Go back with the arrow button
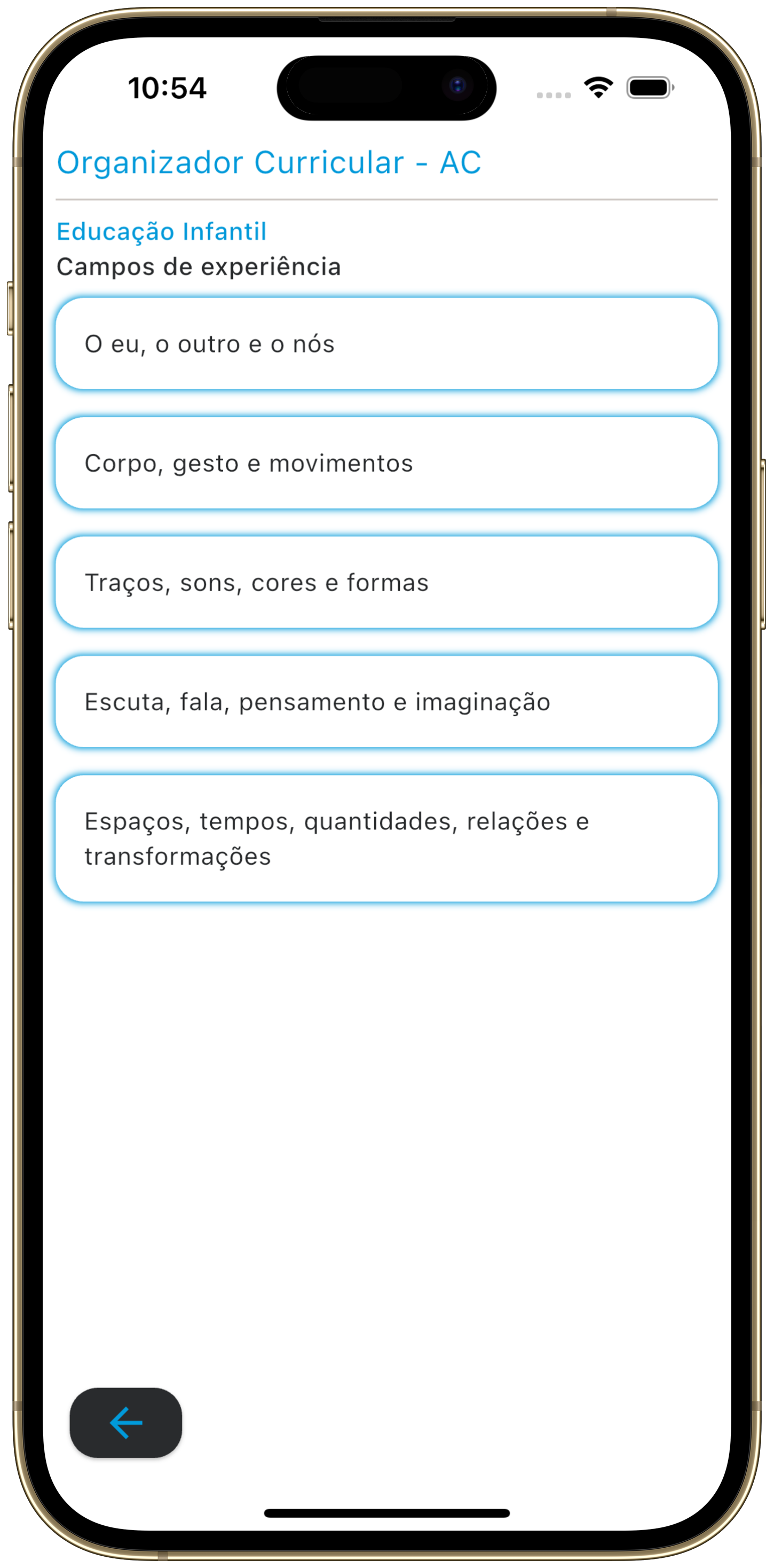This screenshot has width=774, height=1568. (x=126, y=1423)
